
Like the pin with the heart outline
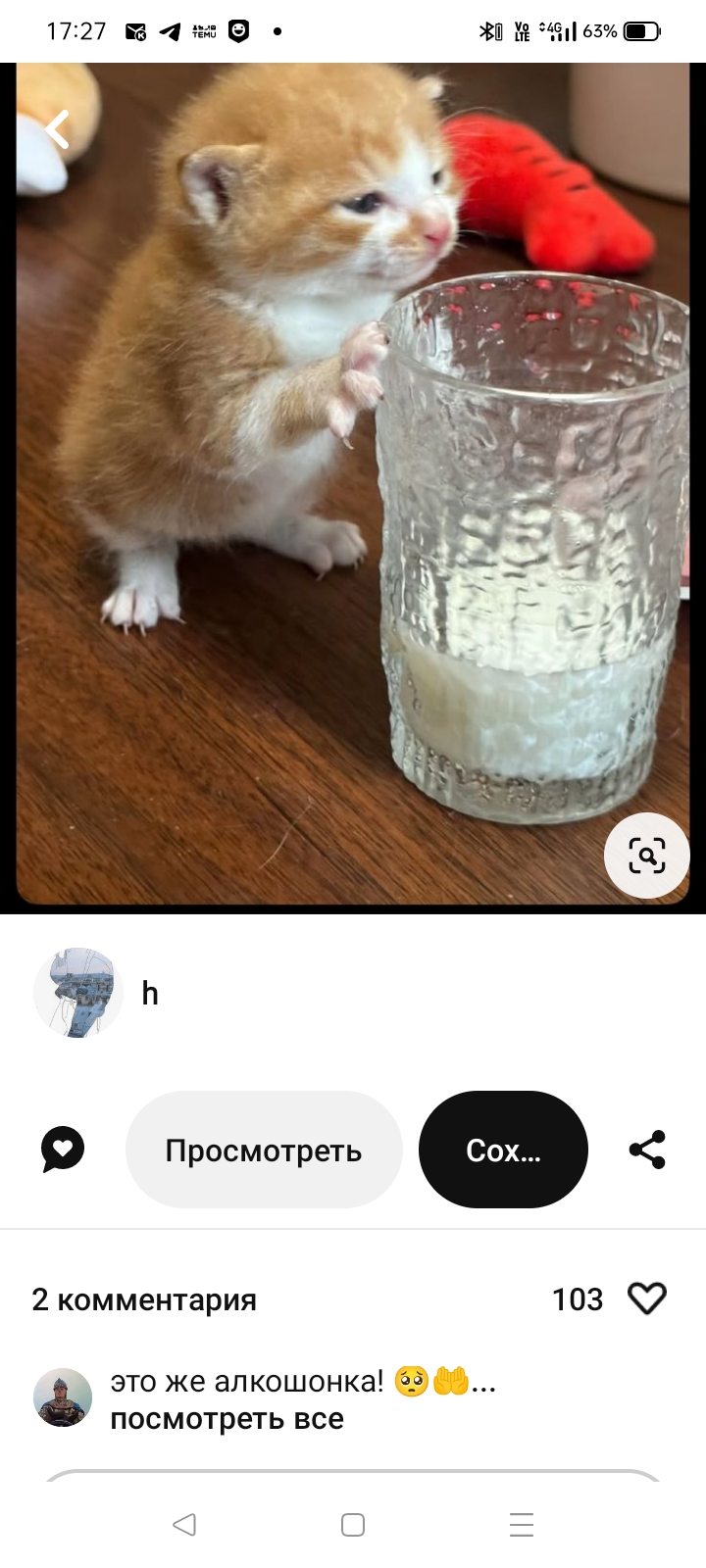pyautogui.click(x=647, y=1298)
